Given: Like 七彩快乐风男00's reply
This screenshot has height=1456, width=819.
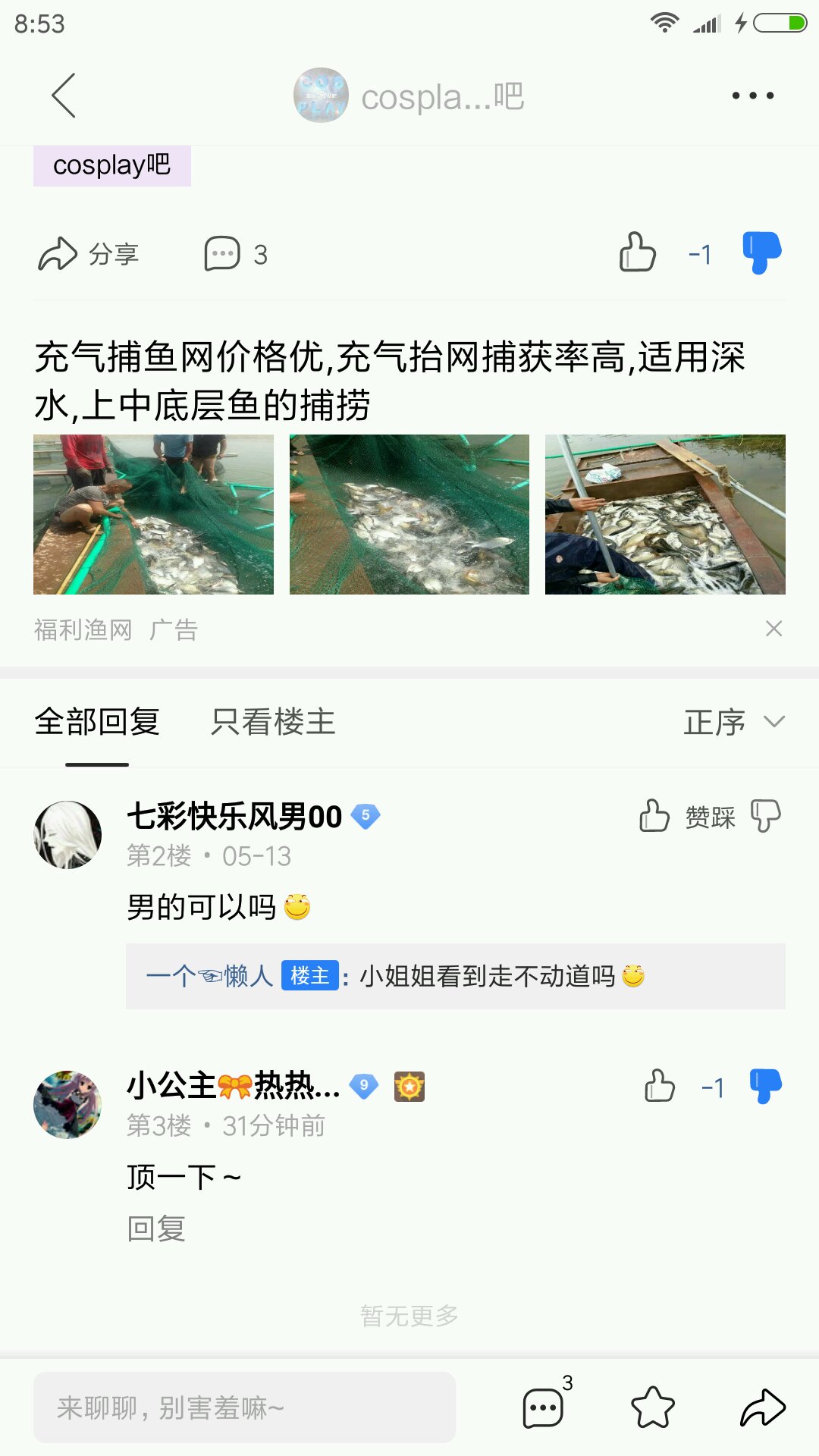Looking at the screenshot, I should pyautogui.click(x=654, y=817).
